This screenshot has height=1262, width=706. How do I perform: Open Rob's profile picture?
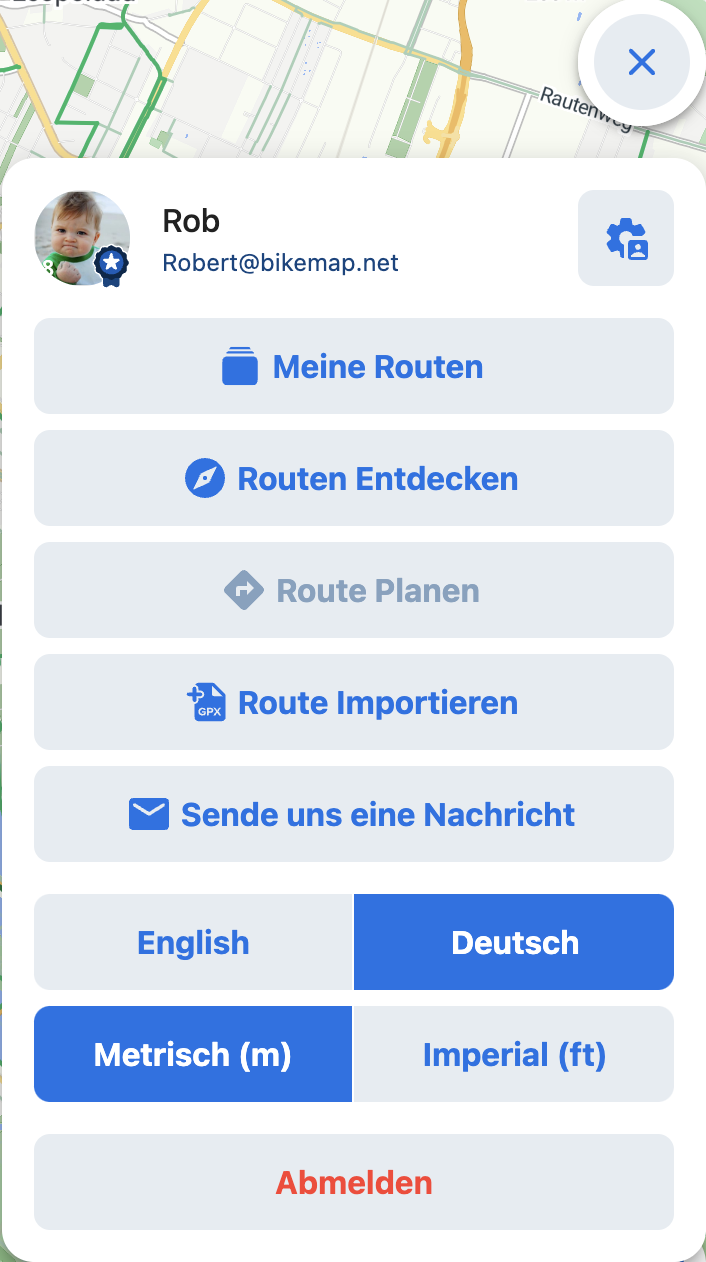pyautogui.click(x=82, y=238)
